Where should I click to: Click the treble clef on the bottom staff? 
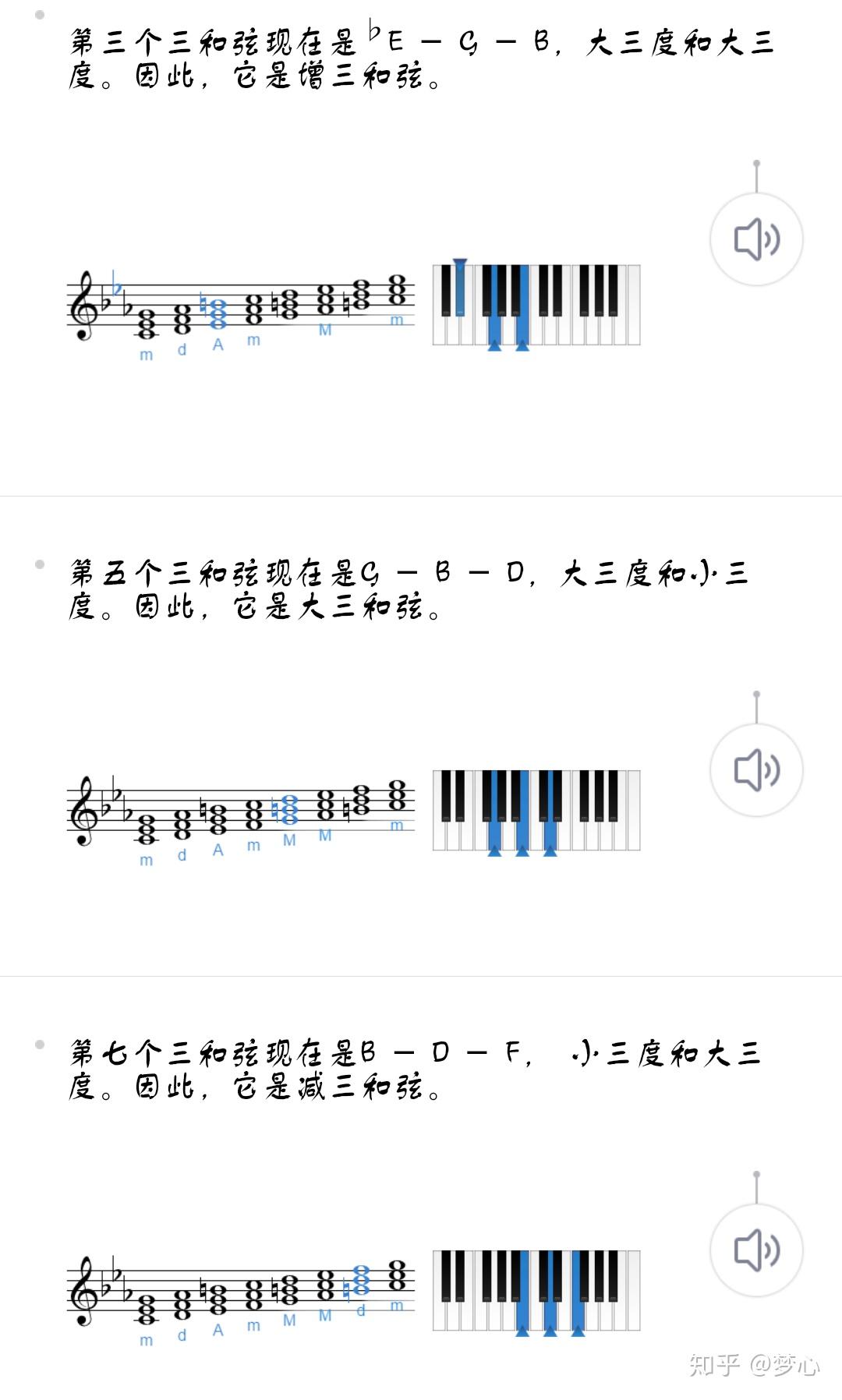click(84, 1285)
